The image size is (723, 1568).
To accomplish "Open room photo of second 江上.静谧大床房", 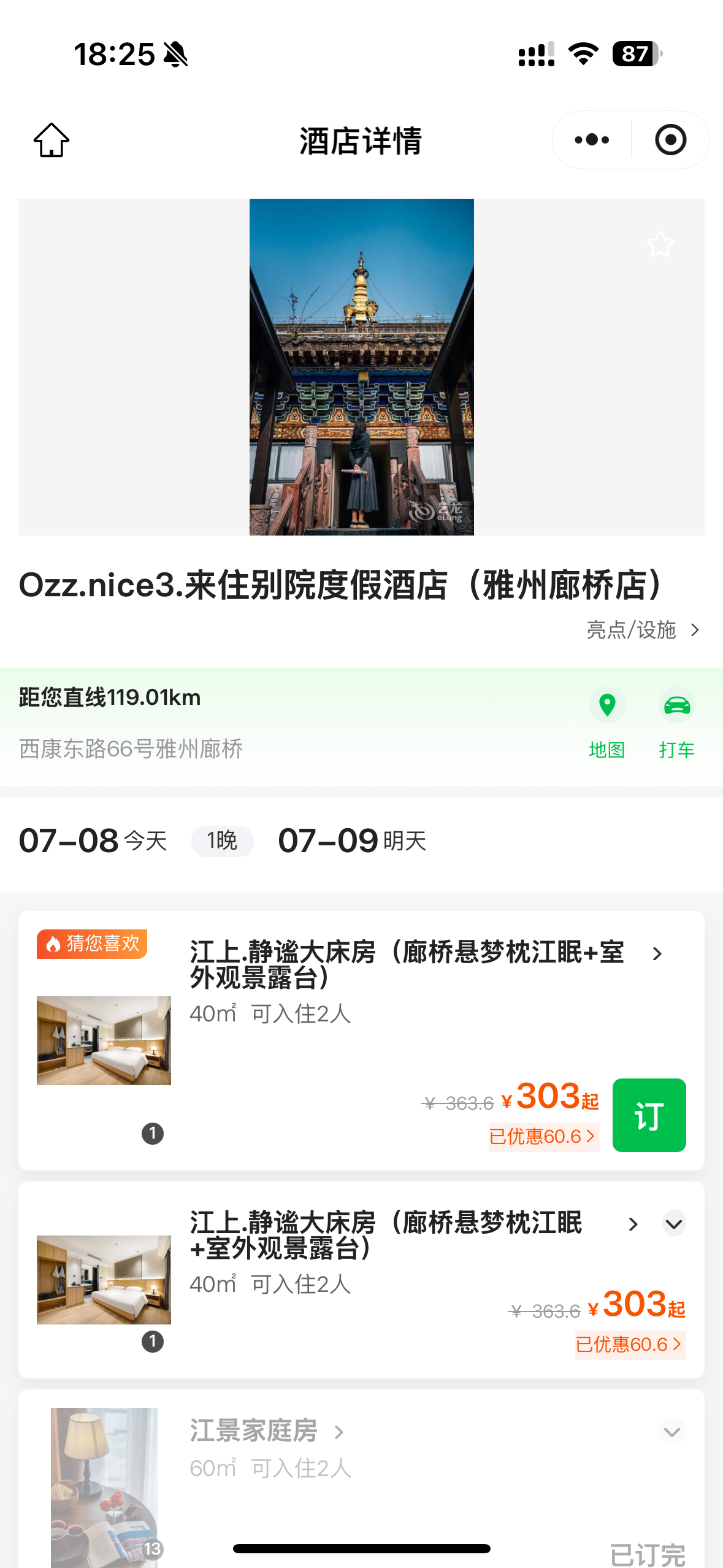I will coord(104,1280).
